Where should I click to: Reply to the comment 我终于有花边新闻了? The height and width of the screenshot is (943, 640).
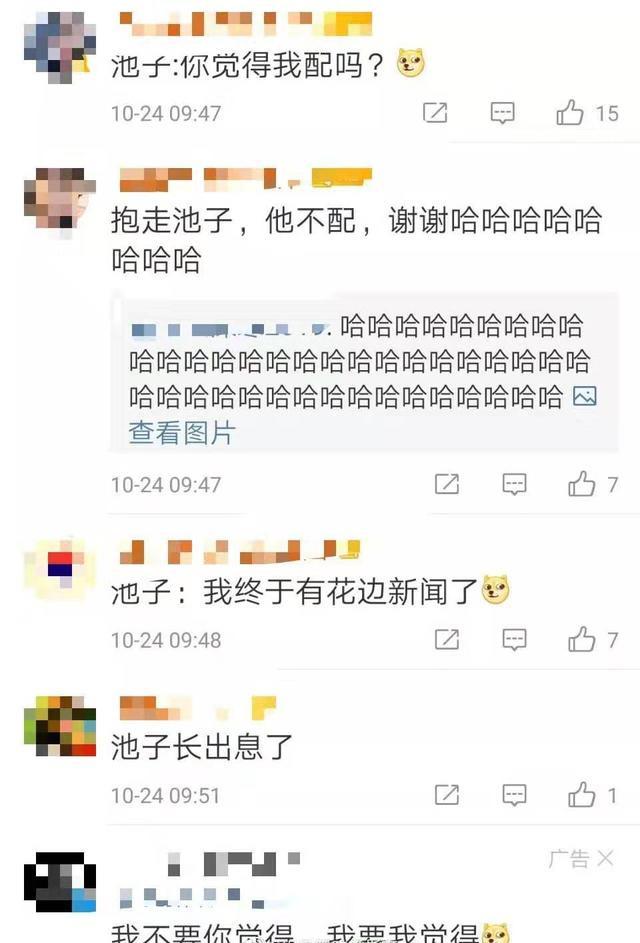click(x=514, y=639)
